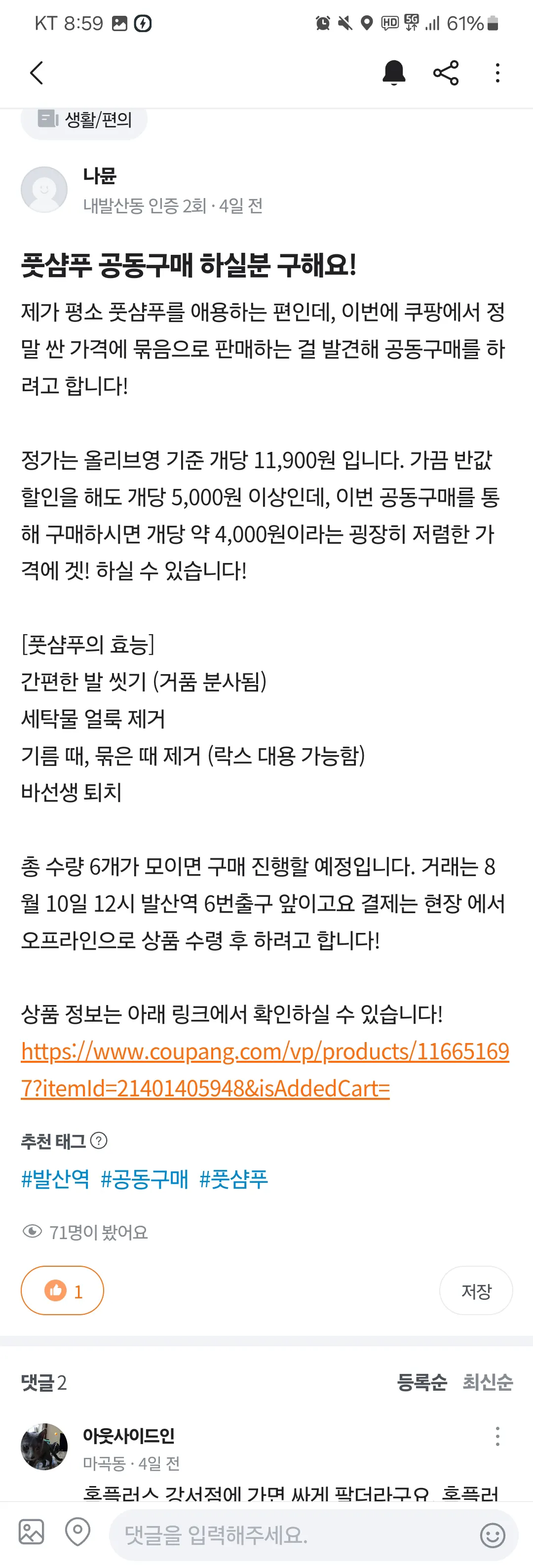The image size is (533, 1568).
Task: Open the top overflow menu
Action: click(x=497, y=73)
